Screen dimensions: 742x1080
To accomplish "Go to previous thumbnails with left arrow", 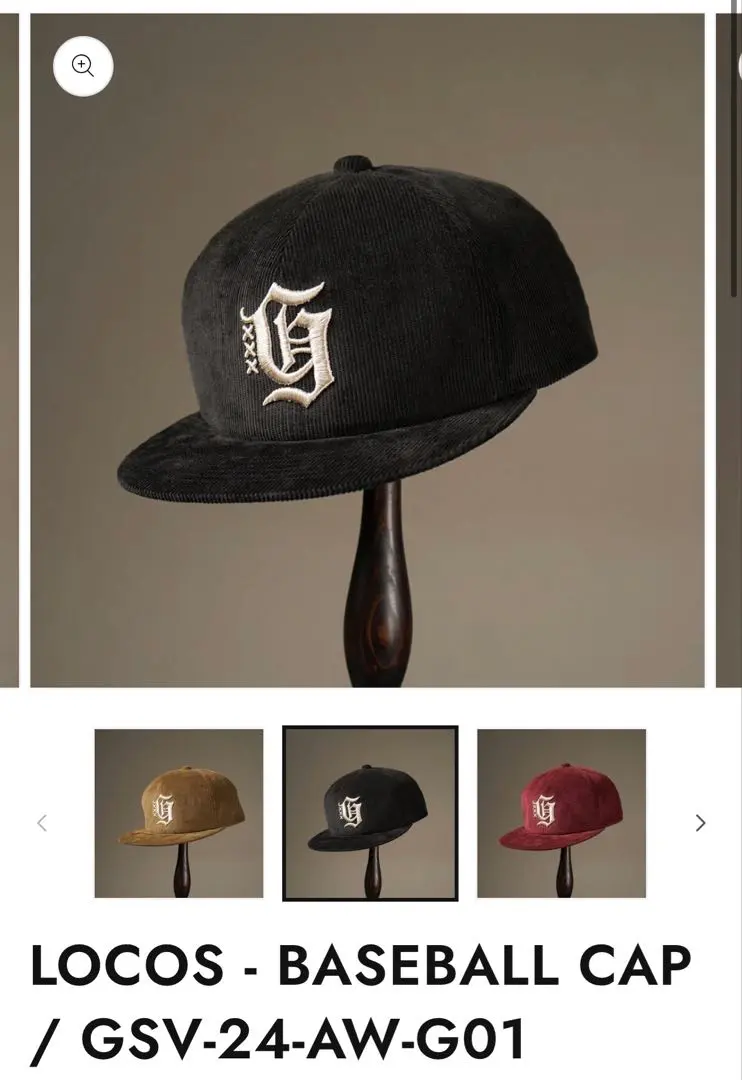I will tap(42, 823).
